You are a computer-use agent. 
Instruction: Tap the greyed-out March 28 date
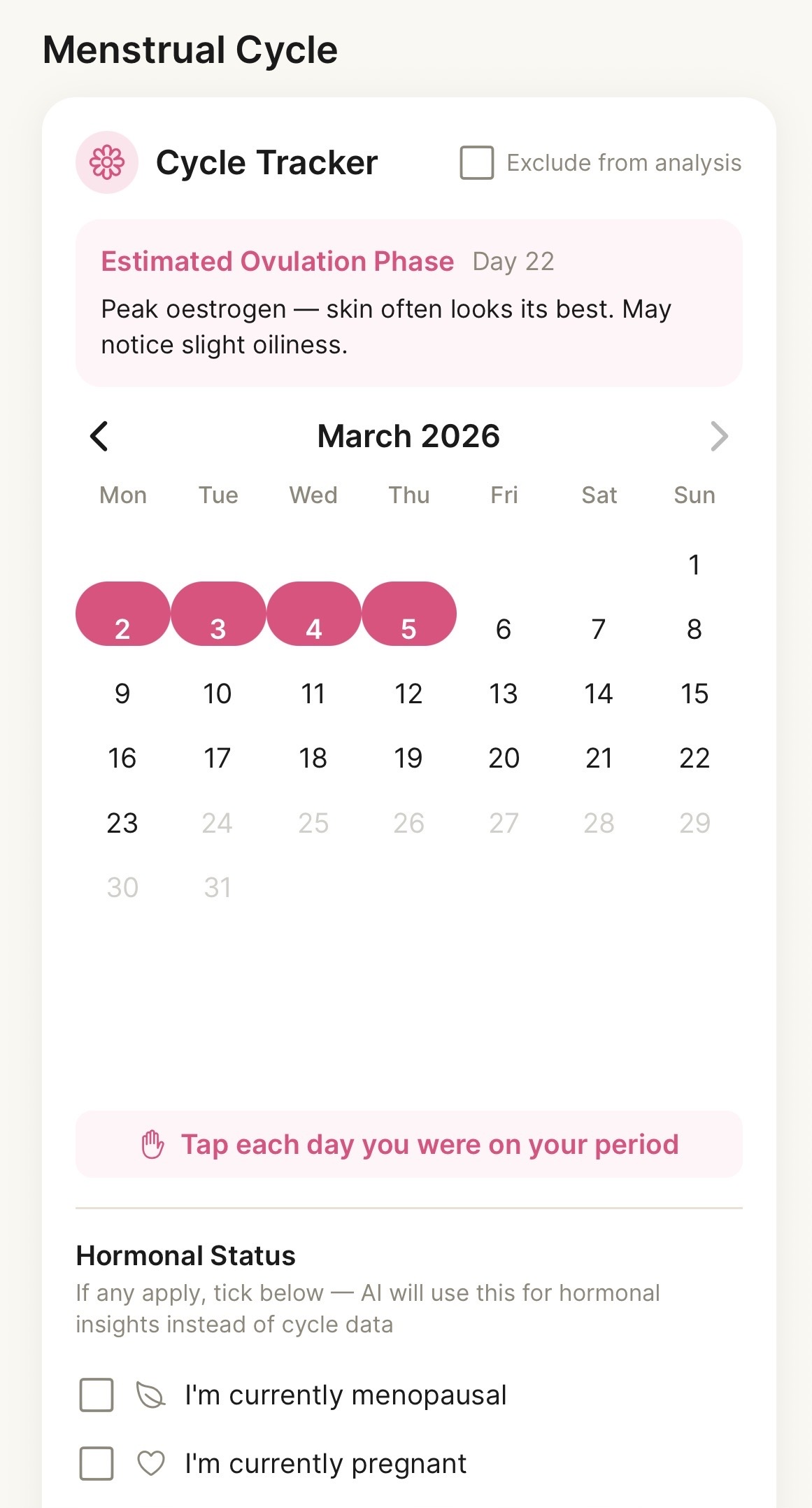point(598,822)
